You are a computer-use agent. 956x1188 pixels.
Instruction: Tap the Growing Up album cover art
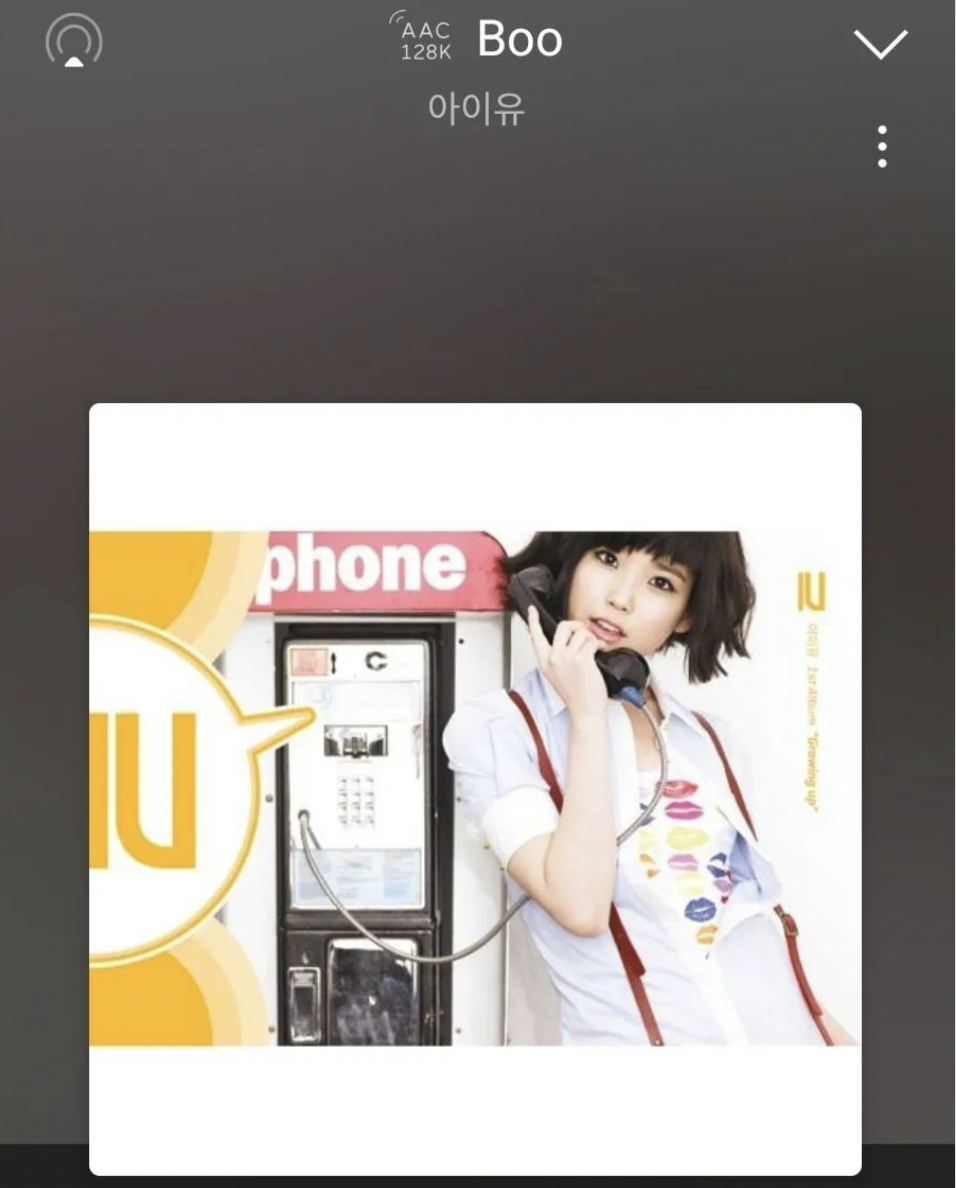pos(475,788)
